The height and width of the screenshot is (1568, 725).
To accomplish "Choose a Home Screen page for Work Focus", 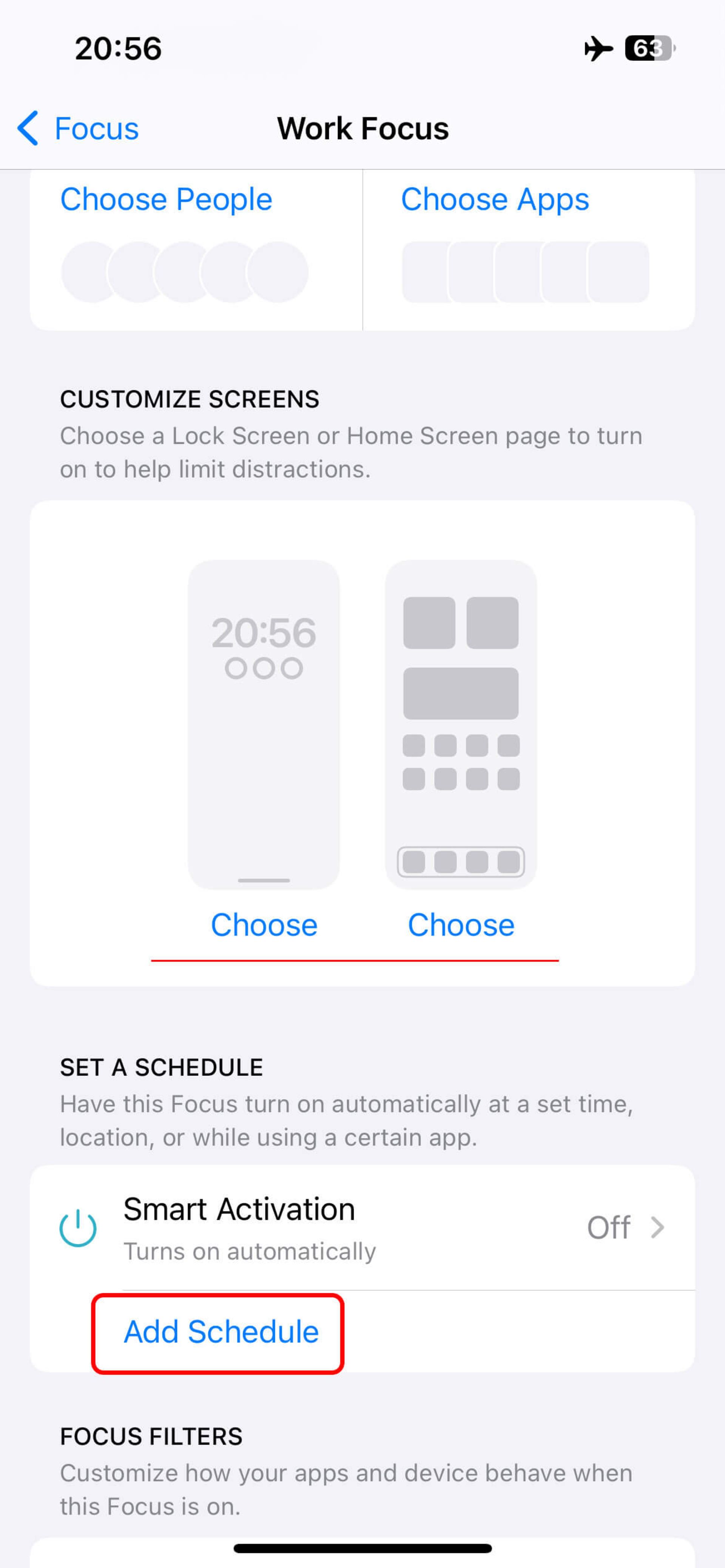I will (x=461, y=925).
